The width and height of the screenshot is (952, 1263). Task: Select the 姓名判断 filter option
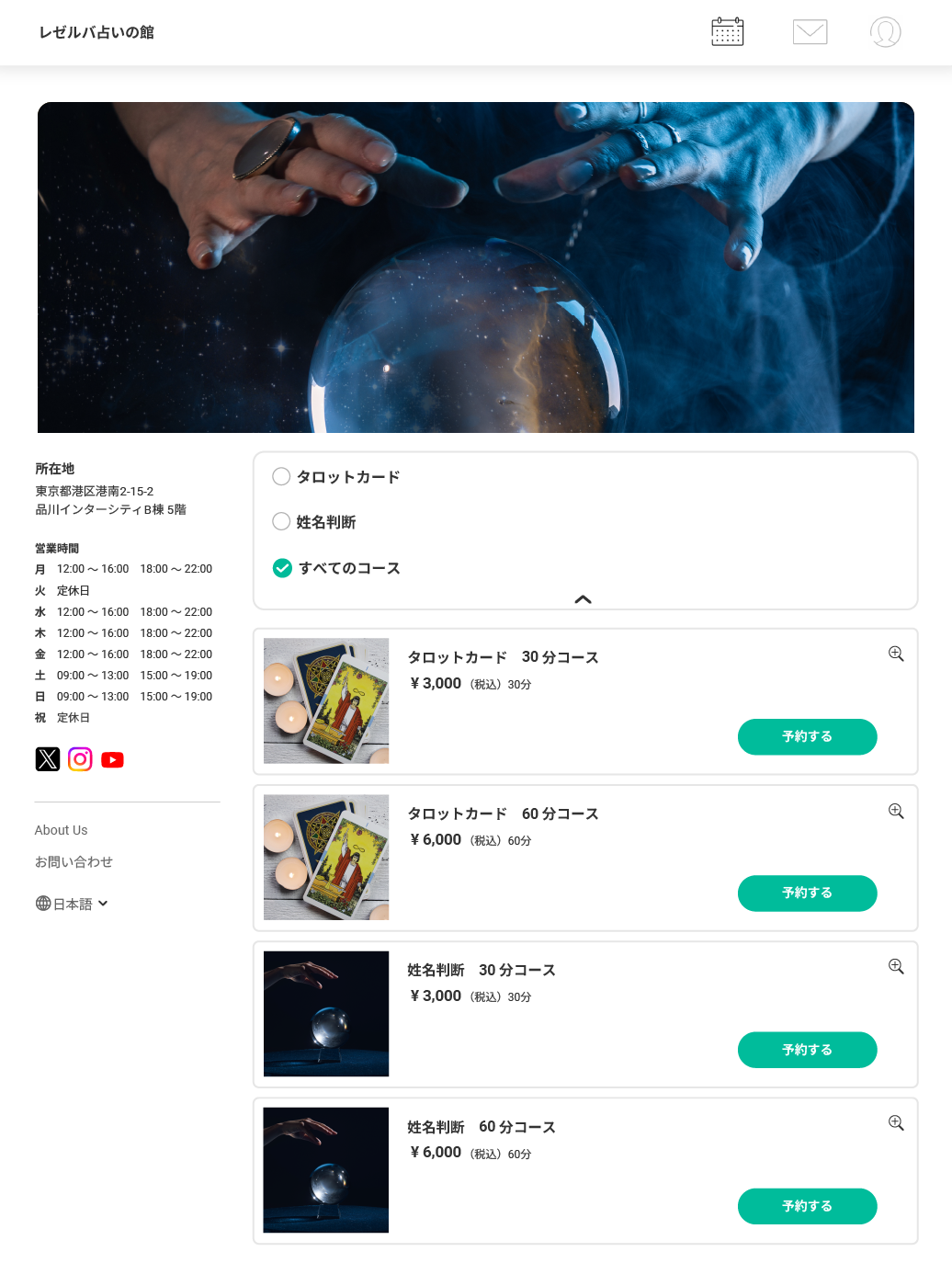(x=282, y=521)
